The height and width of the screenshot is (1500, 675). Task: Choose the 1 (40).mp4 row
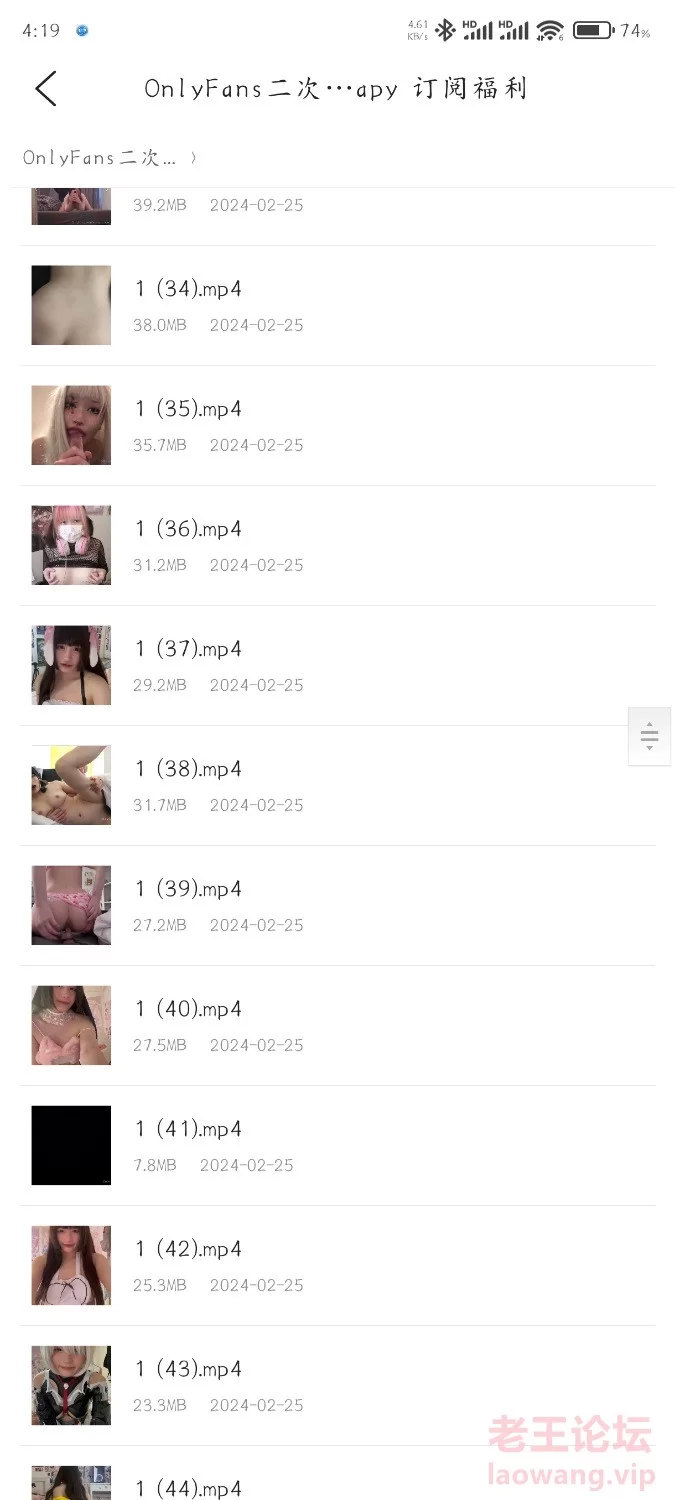pyautogui.click(x=189, y=1009)
